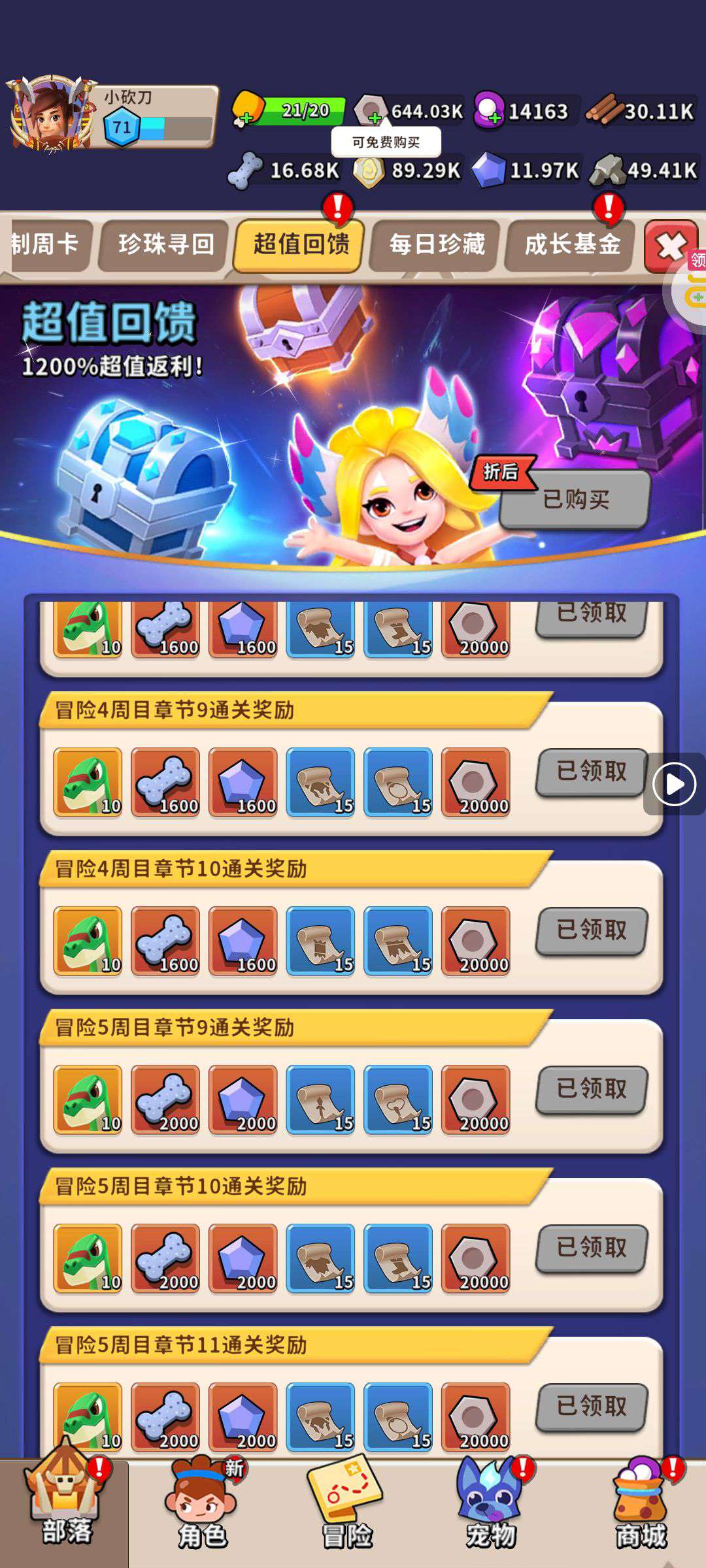Image resolution: width=706 pixels, height=1568 pixels.
Task: Select the 超值回馈 tab
Action: (x=301, y=244)
